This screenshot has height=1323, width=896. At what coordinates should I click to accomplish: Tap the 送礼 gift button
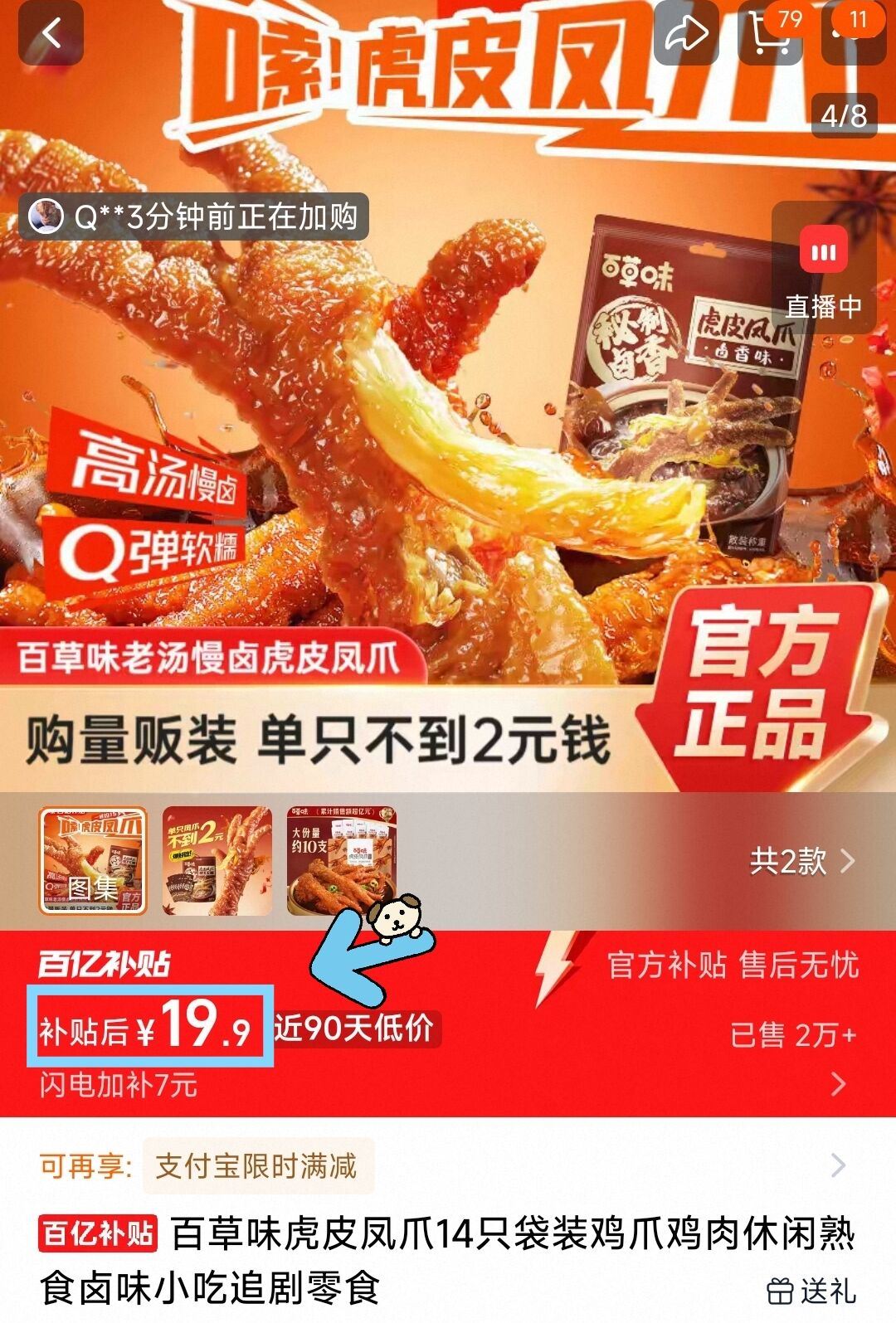pos(811,1291)
